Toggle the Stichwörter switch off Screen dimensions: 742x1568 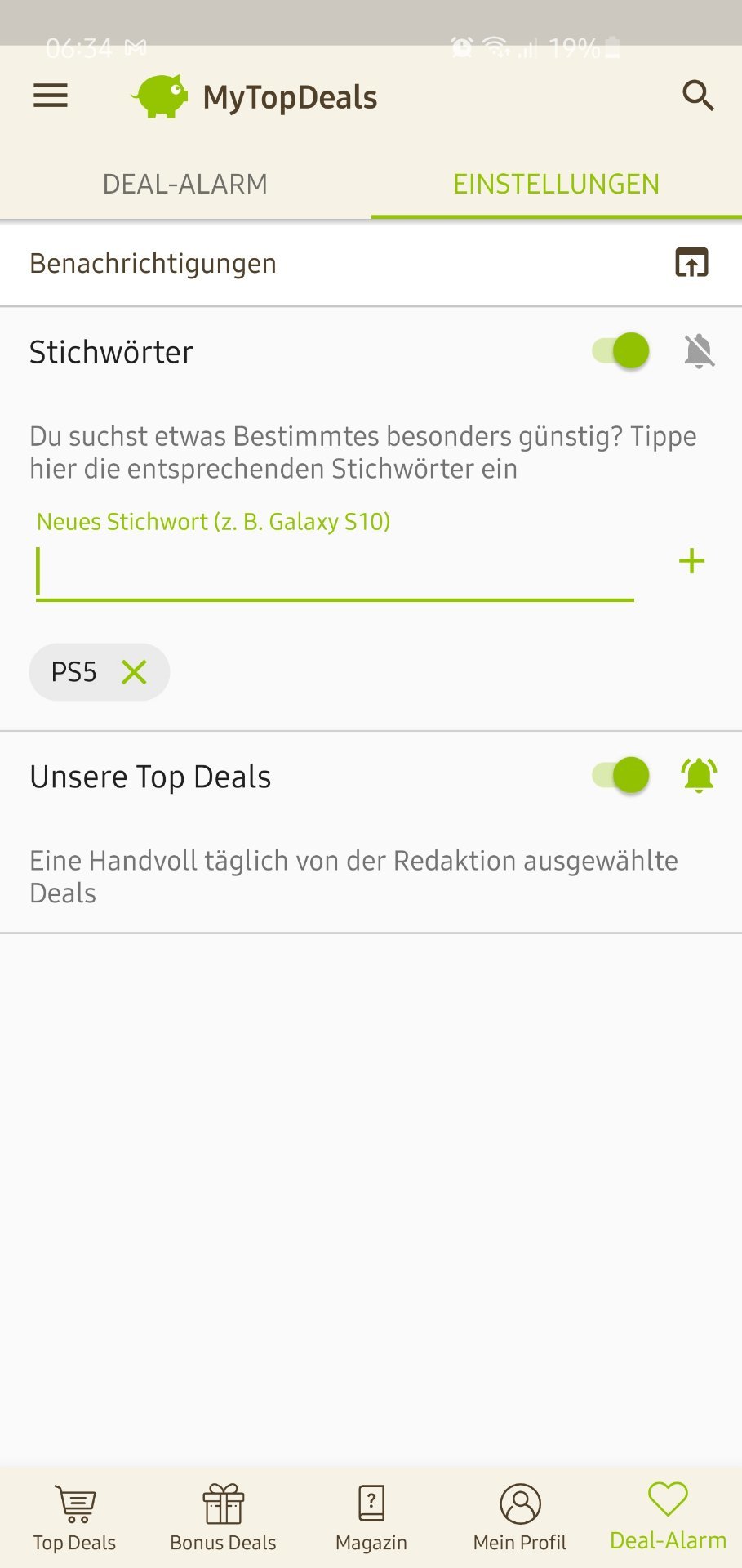622,351
